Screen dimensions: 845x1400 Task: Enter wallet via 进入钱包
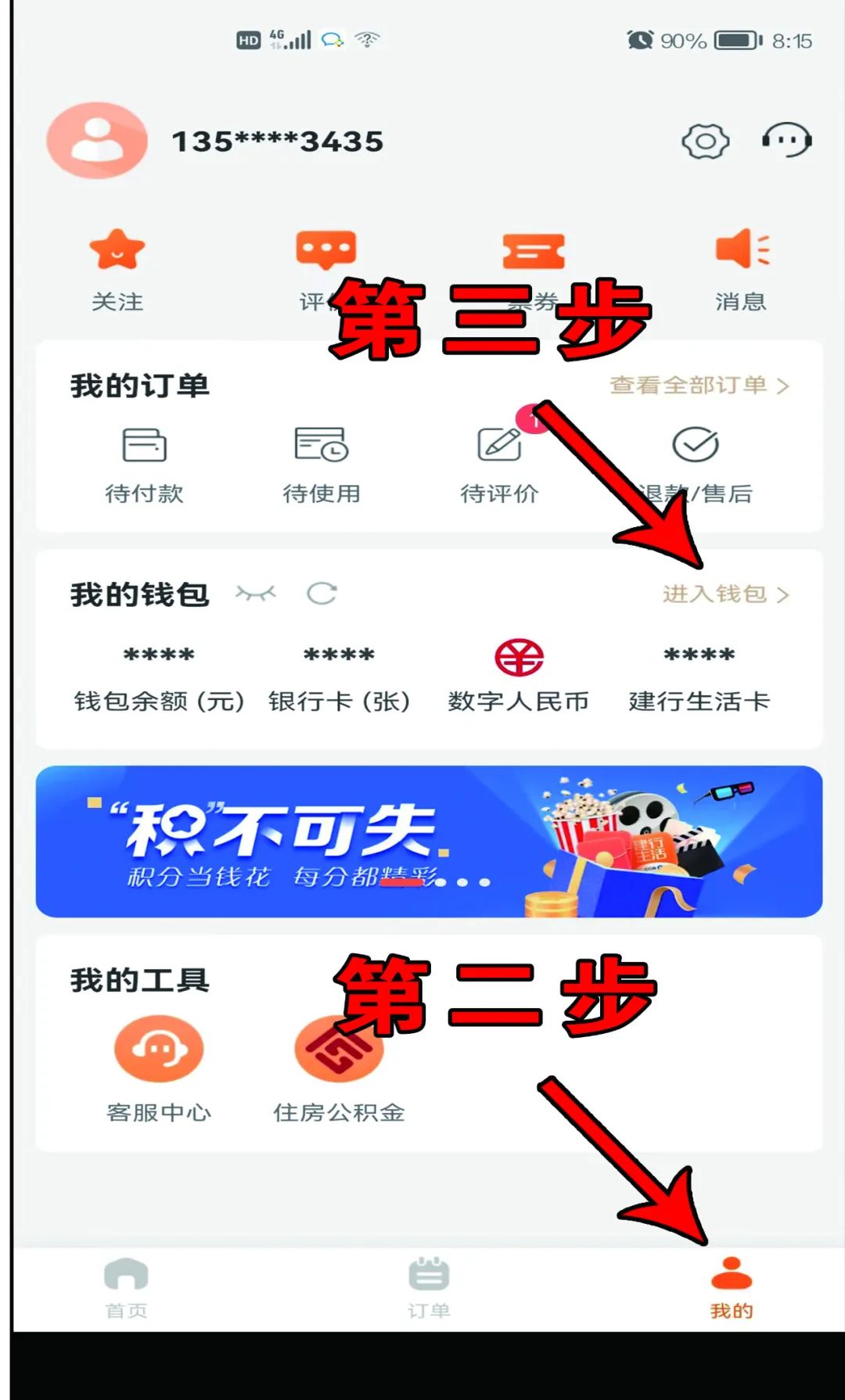click(725, 594)
